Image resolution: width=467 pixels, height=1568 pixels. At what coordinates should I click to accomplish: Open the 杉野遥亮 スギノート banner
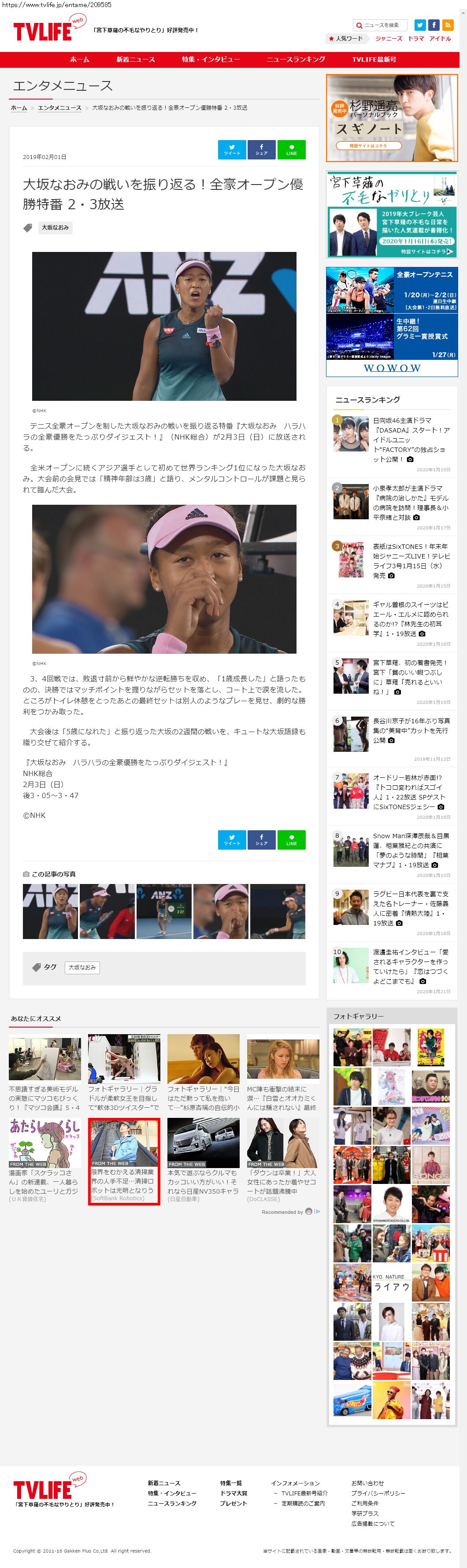(x=392, y=118)
